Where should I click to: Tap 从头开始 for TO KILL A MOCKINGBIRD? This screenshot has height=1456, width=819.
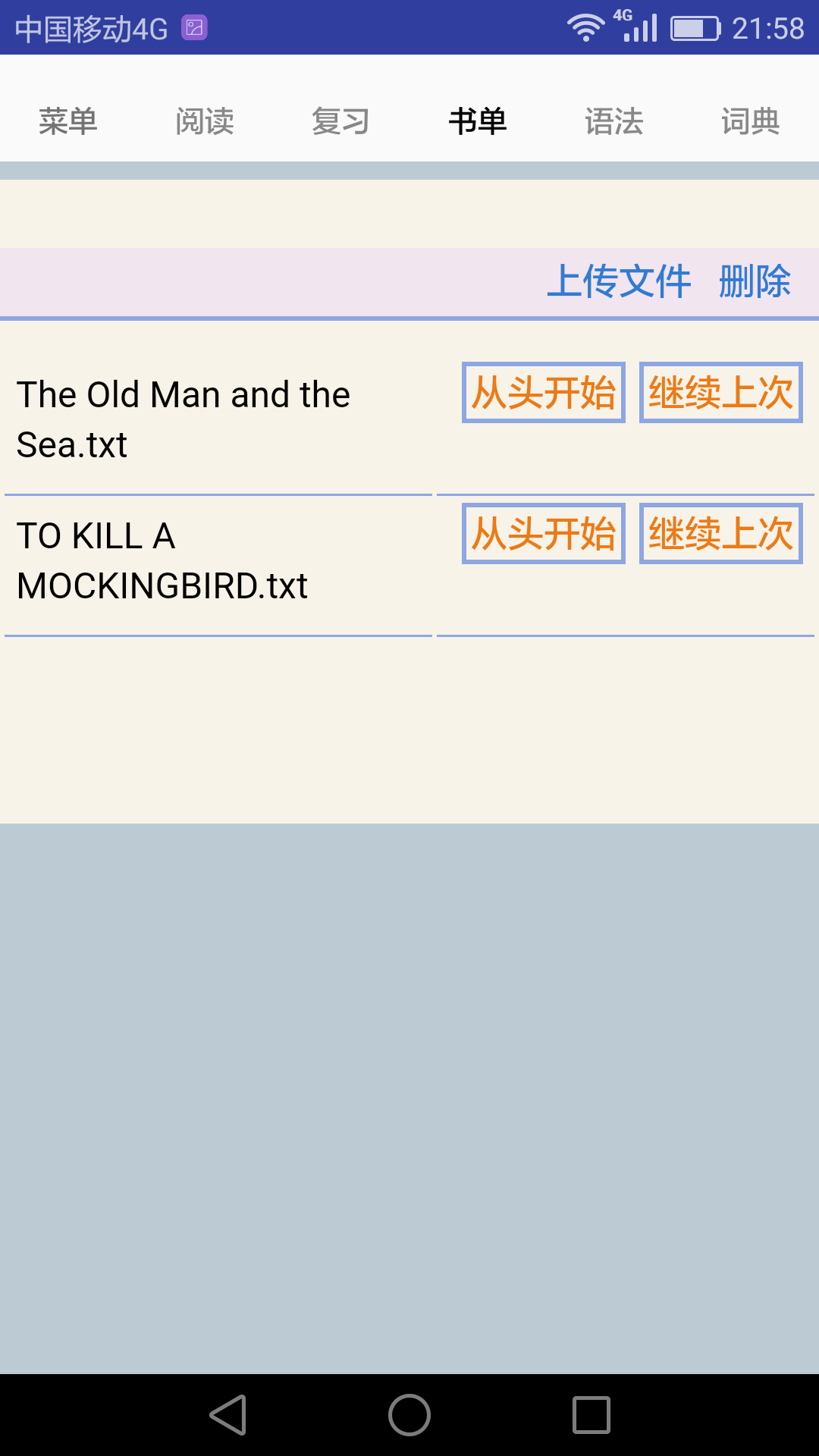click(x=544, y=534)
